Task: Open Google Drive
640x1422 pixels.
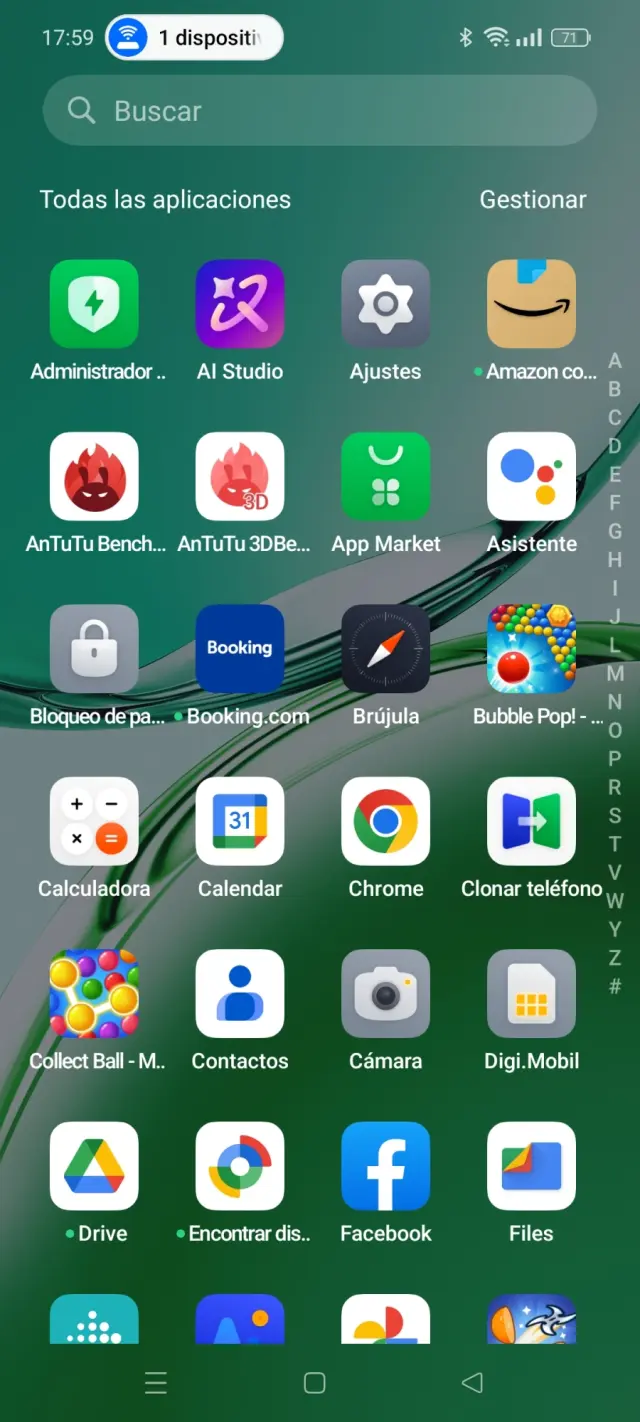Action: pyautogui.click(x=94, y=1166)
